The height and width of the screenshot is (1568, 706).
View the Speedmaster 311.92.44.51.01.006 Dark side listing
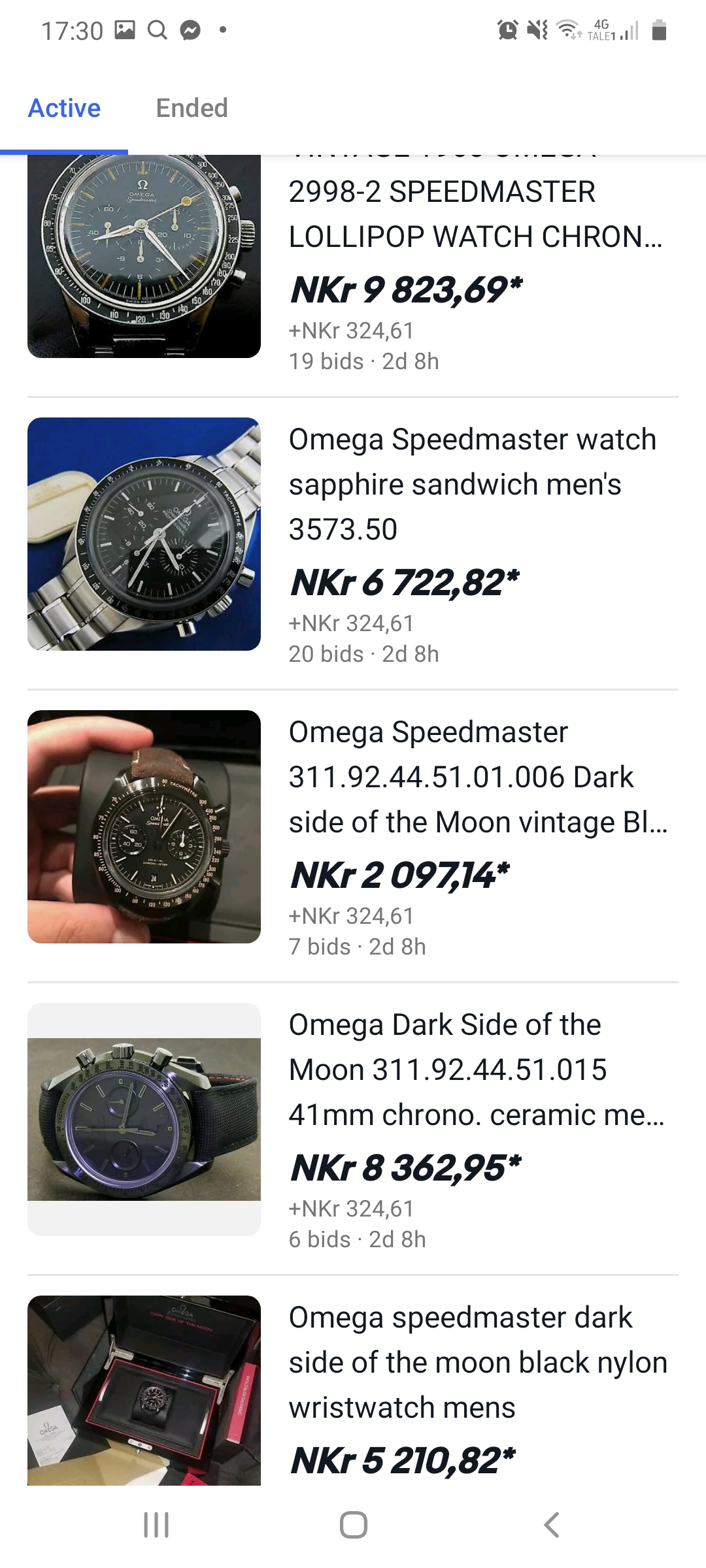477,777
